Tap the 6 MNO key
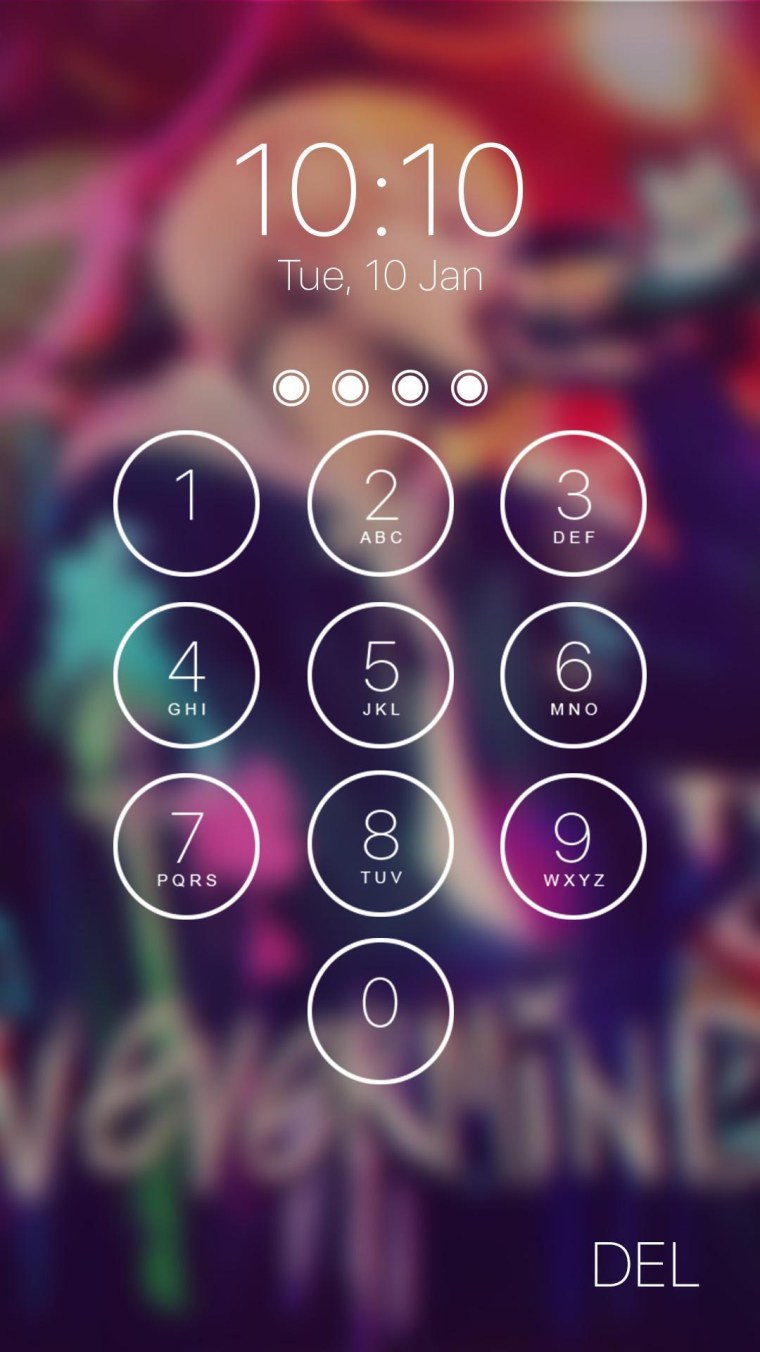The image size is (760, 1352). 573,675
